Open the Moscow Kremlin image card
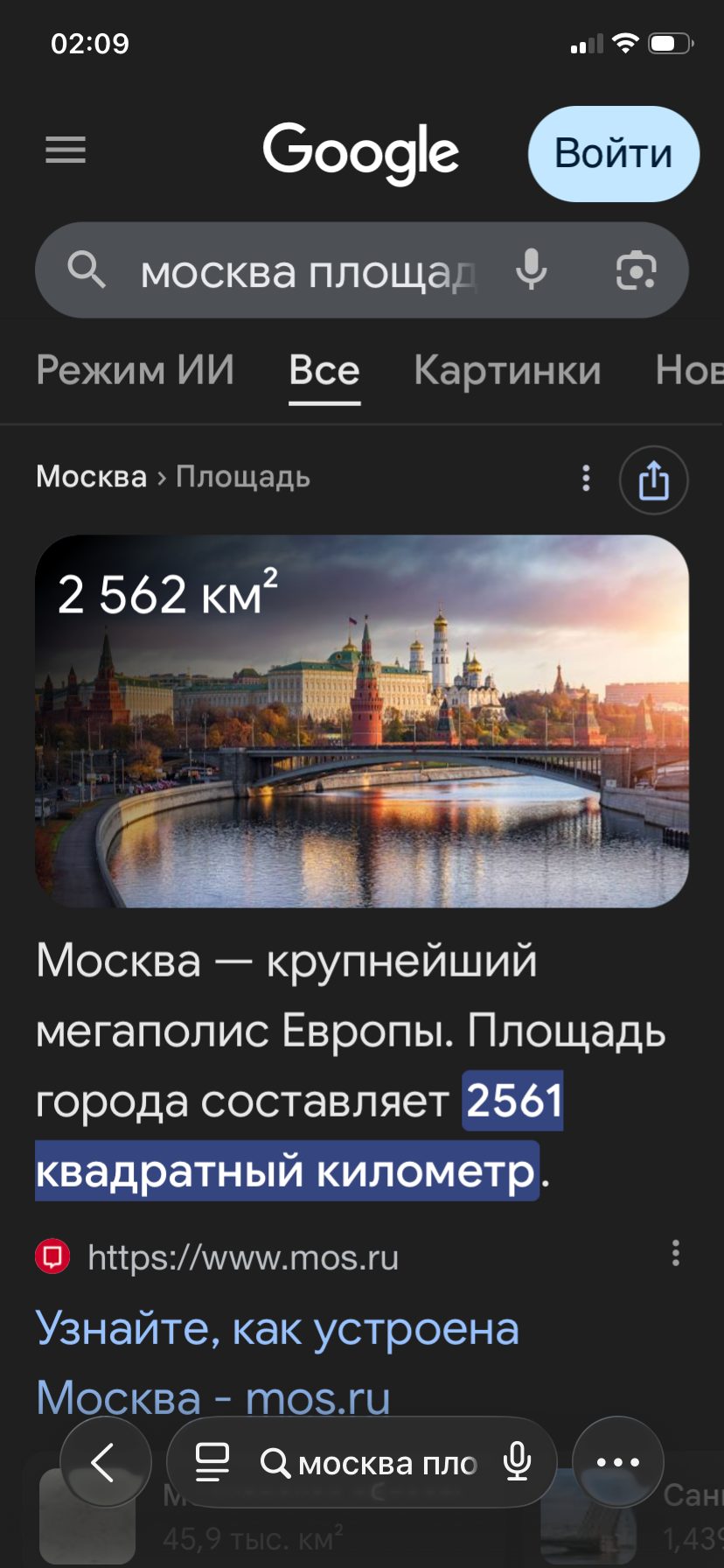This screenshot has width=724, height=1568. 362,721
